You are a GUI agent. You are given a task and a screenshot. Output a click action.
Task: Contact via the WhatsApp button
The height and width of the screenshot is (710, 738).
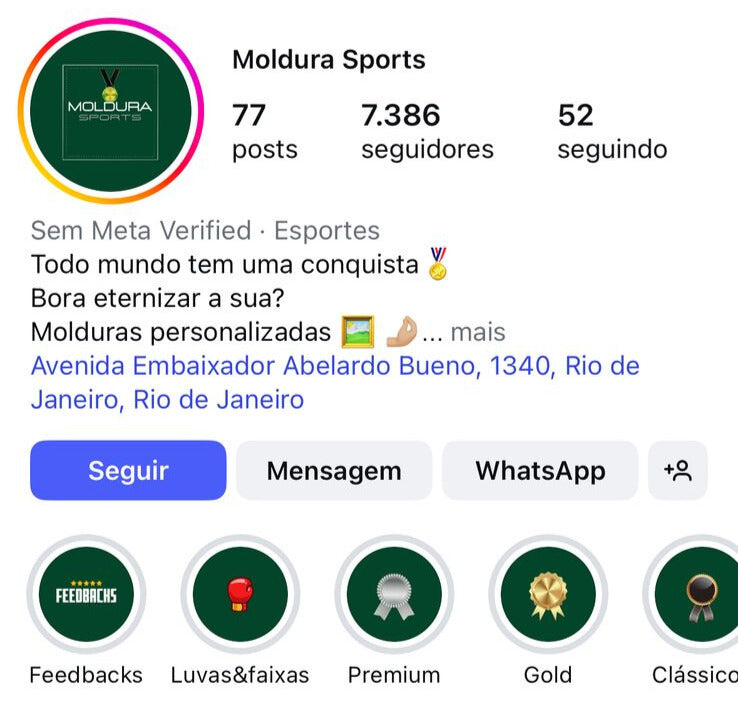tap(540, 470)
